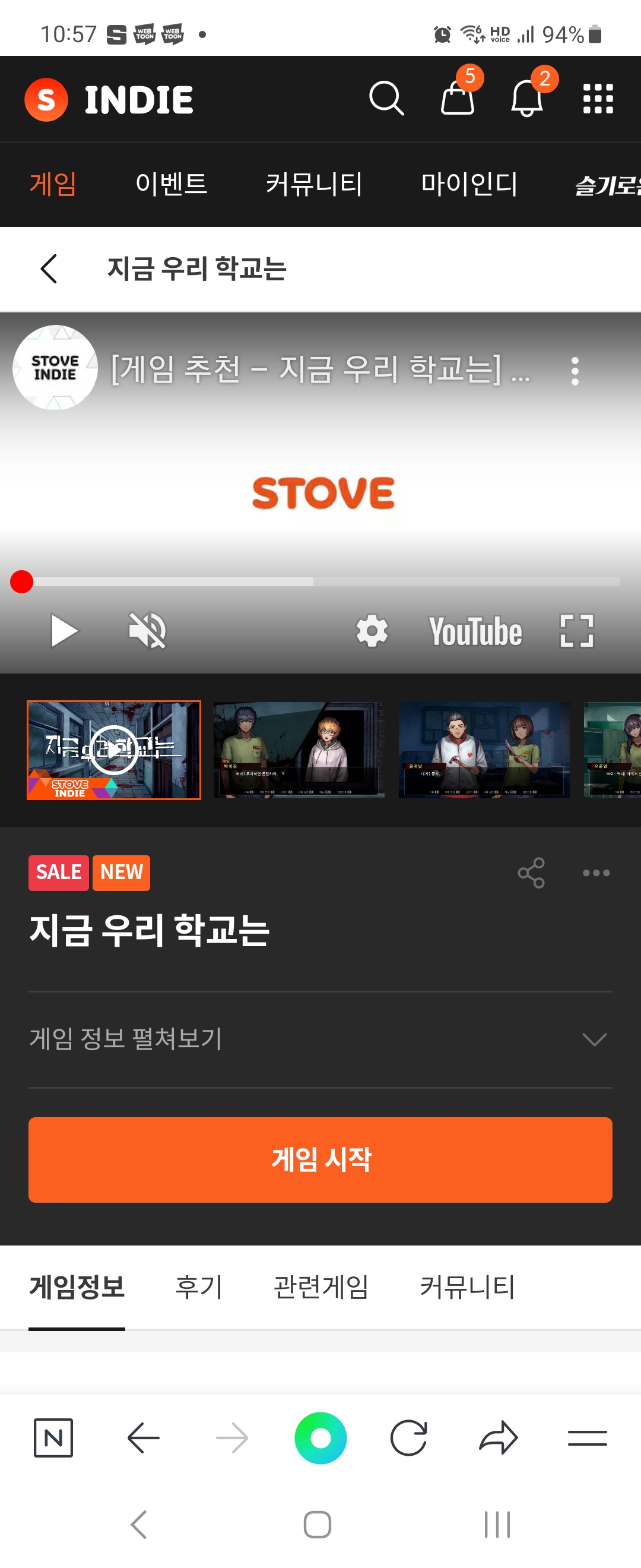Switch to the 관련게임 tab
The height and width of the screenshot is (1568, 641).
point(320,1288)
